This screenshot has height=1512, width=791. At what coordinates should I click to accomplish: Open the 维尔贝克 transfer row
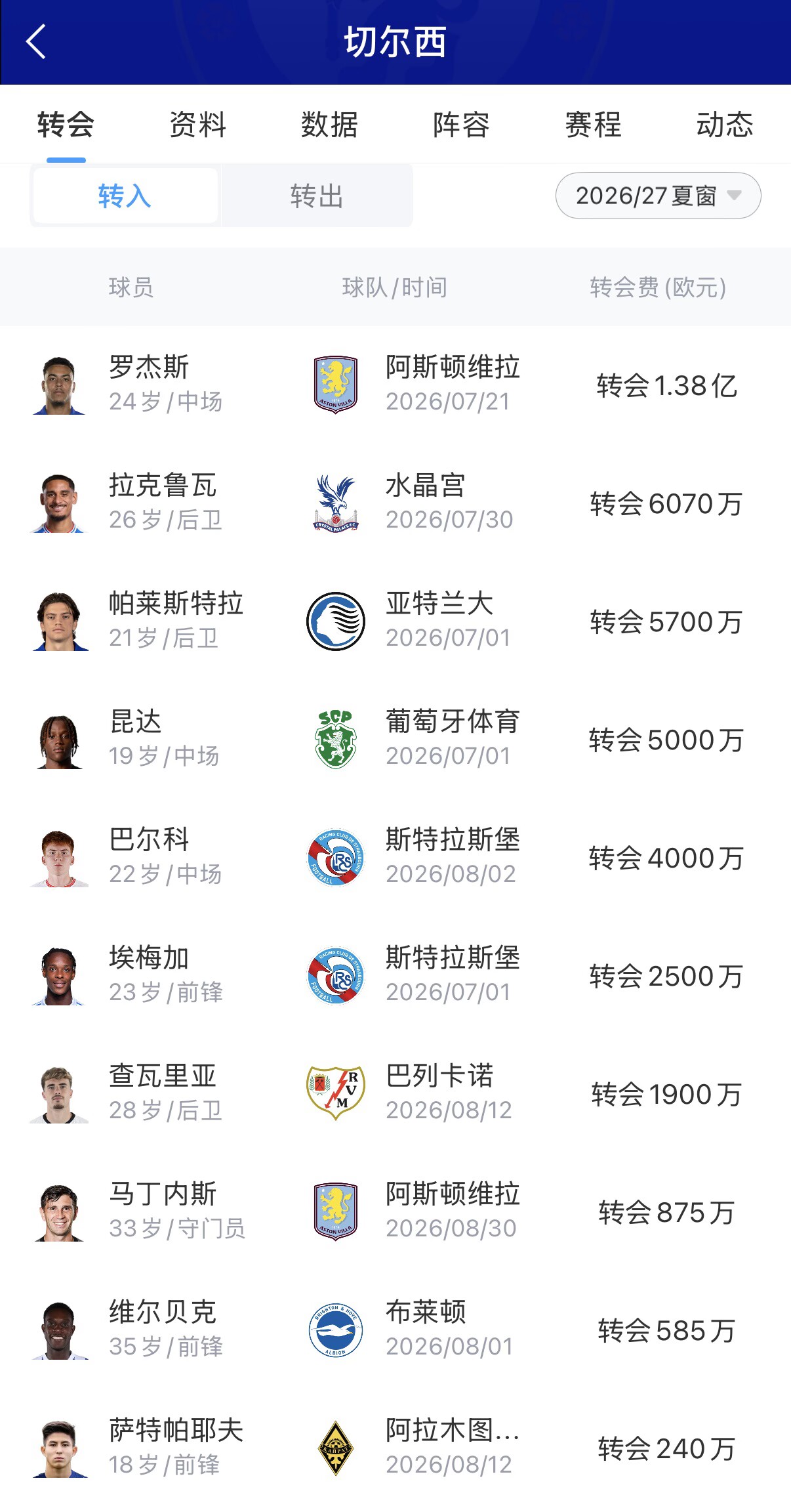click(395, 1330)
